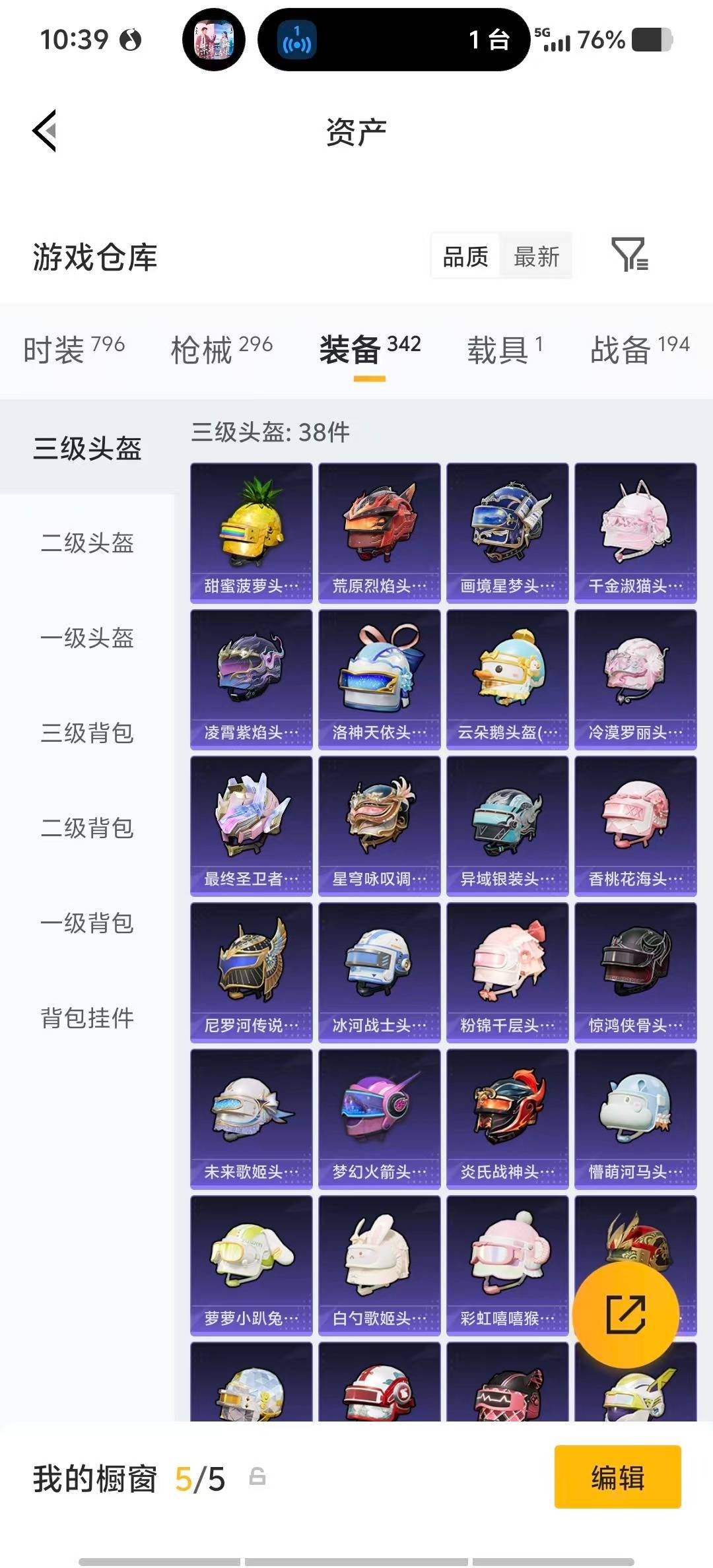
Task: Select the 炎氏战神头 helmet item
Action: click(507, 1119)
